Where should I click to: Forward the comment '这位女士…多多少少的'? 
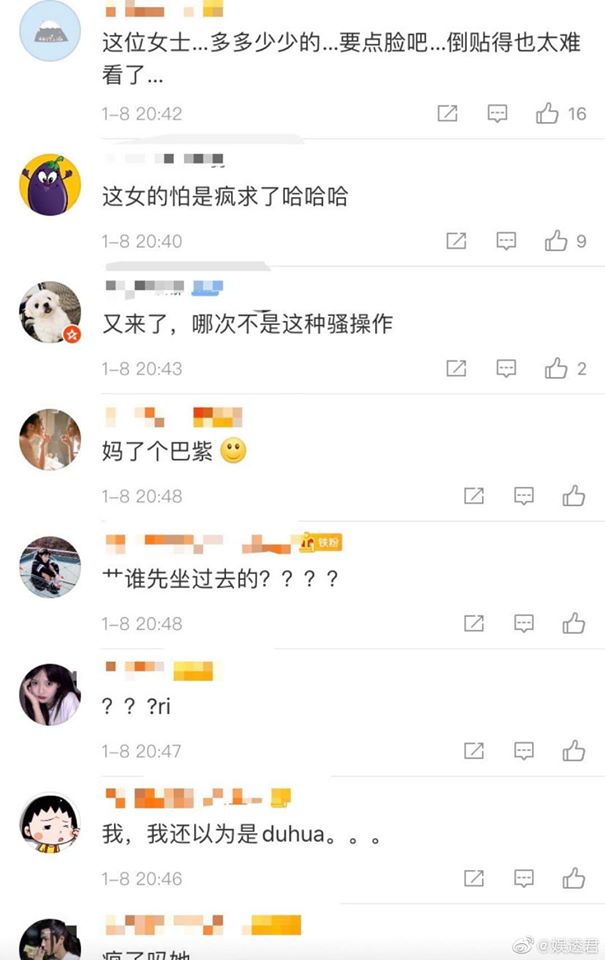pyautogui.click(x=448, y=114)
